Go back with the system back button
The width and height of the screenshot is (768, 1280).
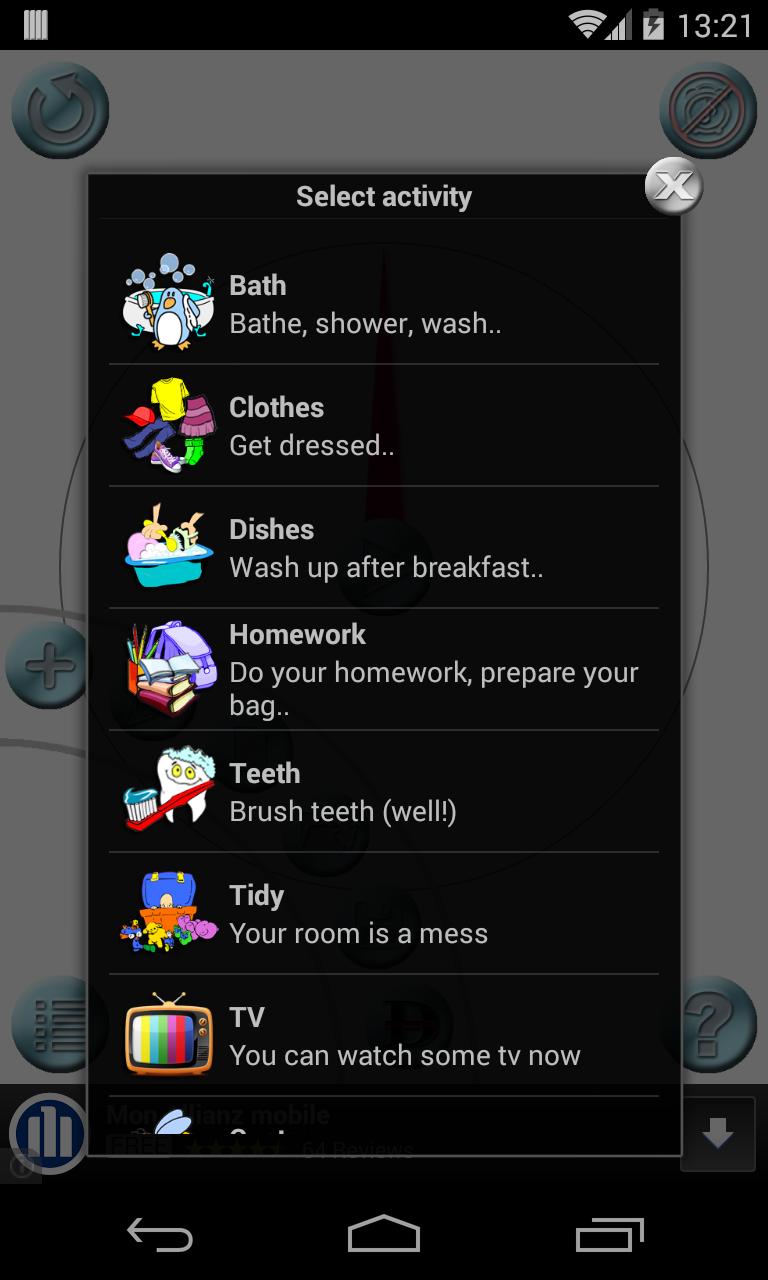tap(160, 1235)
